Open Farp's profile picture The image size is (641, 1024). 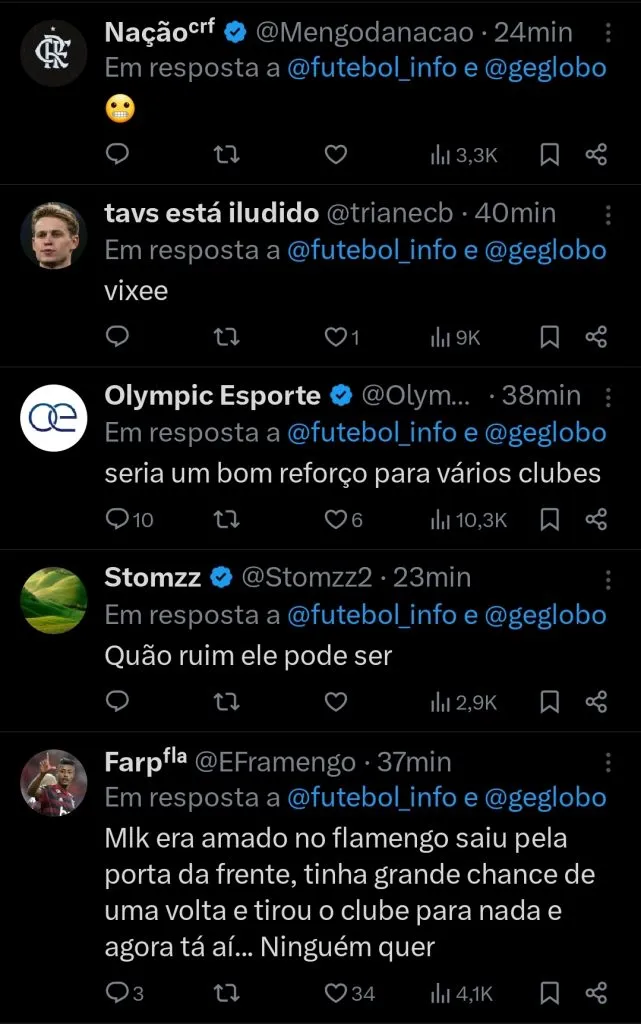tap(54, 783)
